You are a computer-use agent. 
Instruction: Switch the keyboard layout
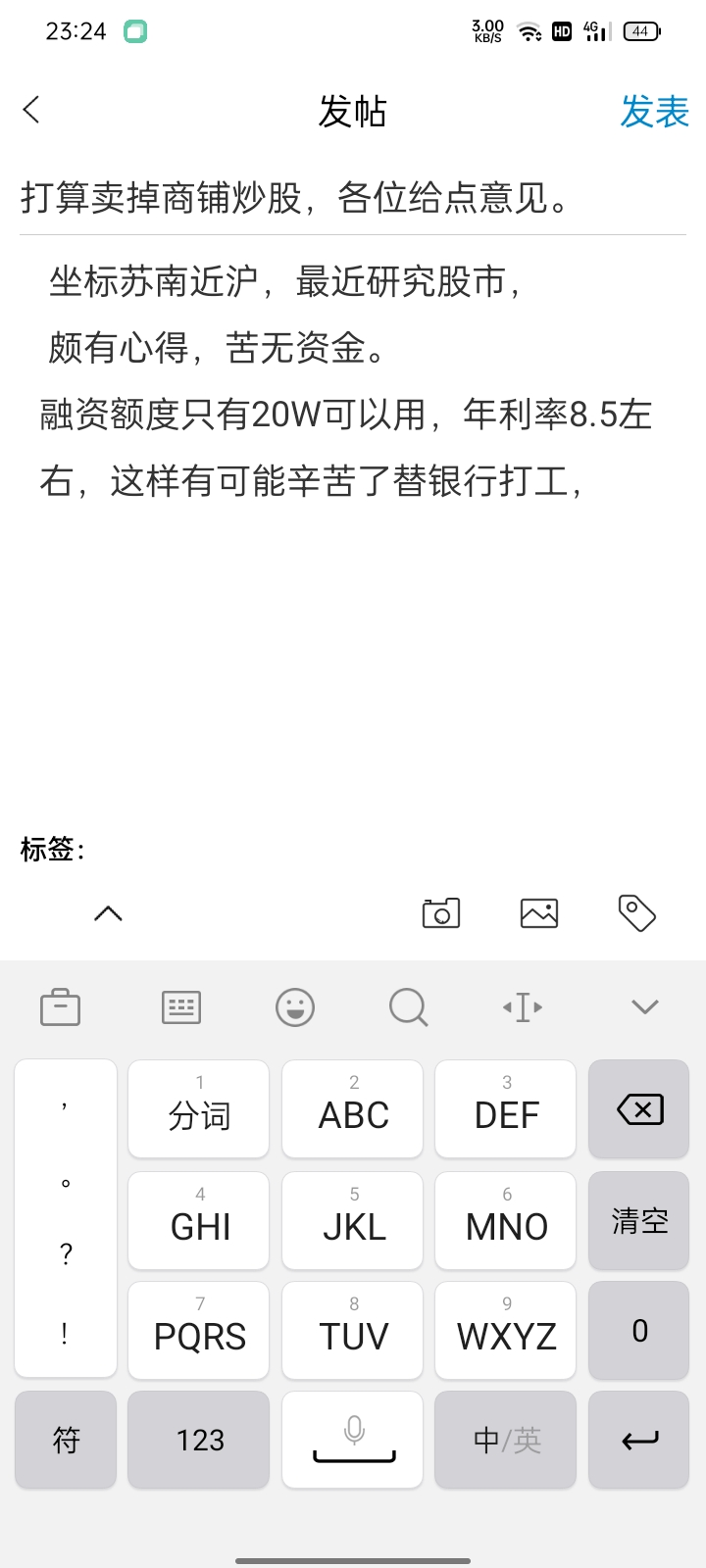click(181, 1007)
